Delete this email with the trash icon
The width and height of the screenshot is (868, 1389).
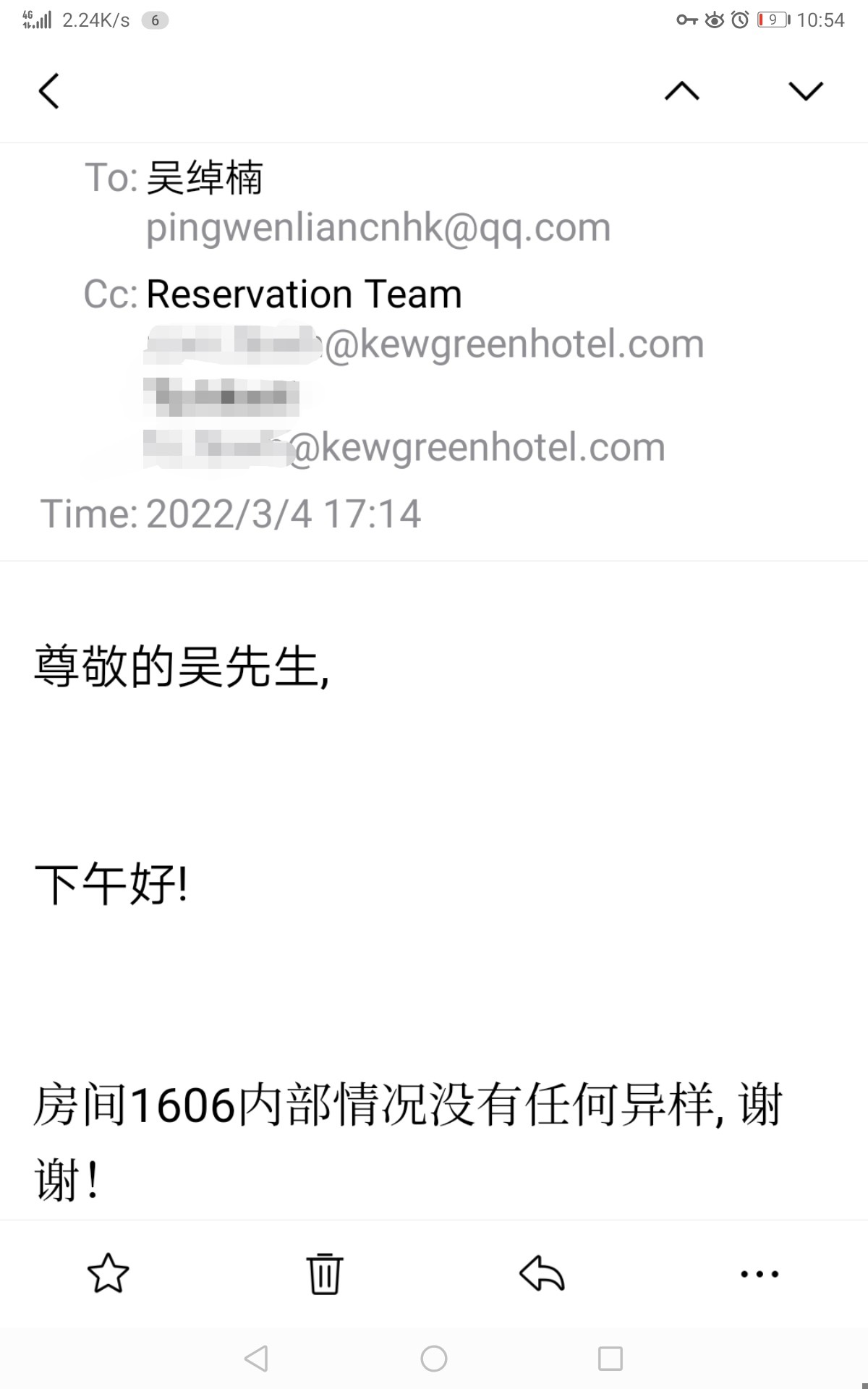point(325,1273)
